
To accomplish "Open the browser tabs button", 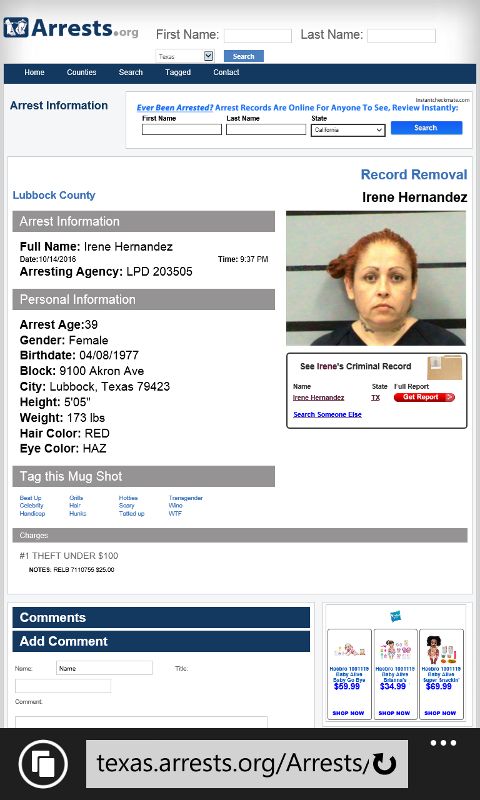I will (43, 764).
